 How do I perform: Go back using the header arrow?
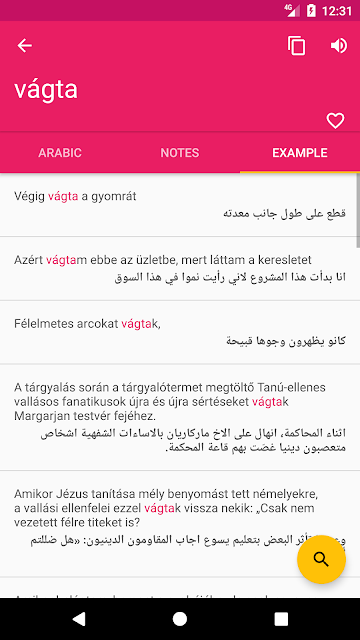24,46
